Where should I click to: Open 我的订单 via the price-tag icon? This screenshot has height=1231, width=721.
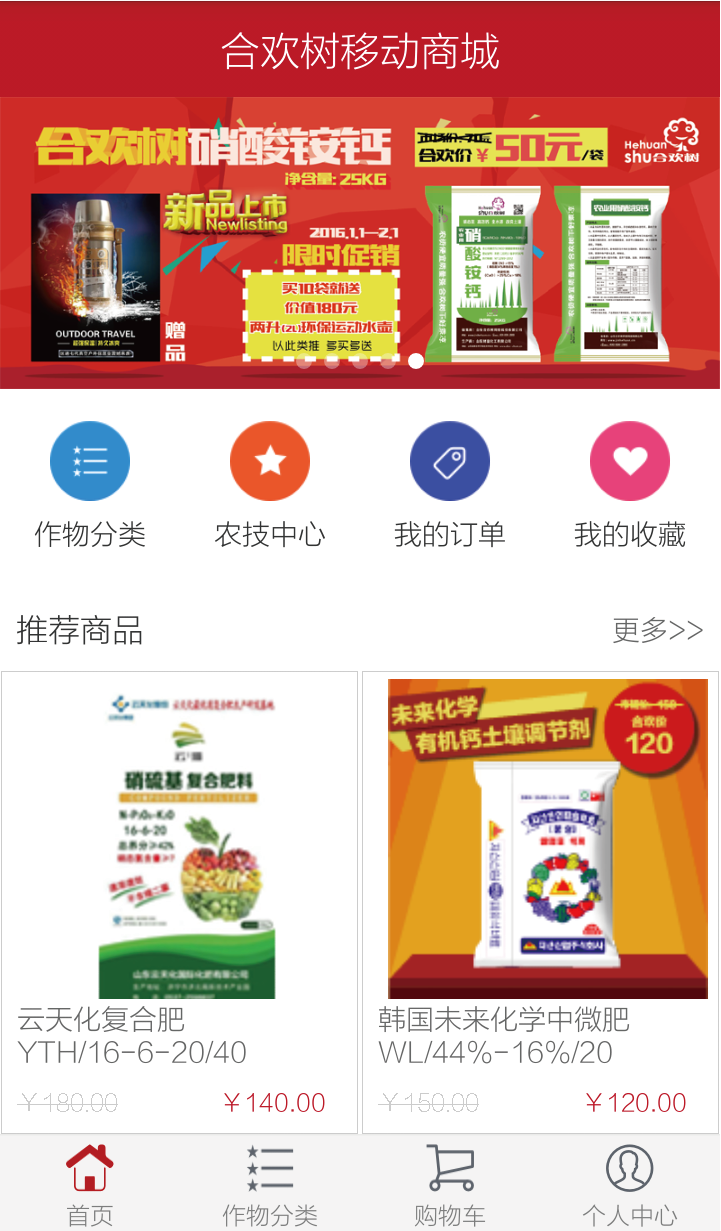point(450,460)
